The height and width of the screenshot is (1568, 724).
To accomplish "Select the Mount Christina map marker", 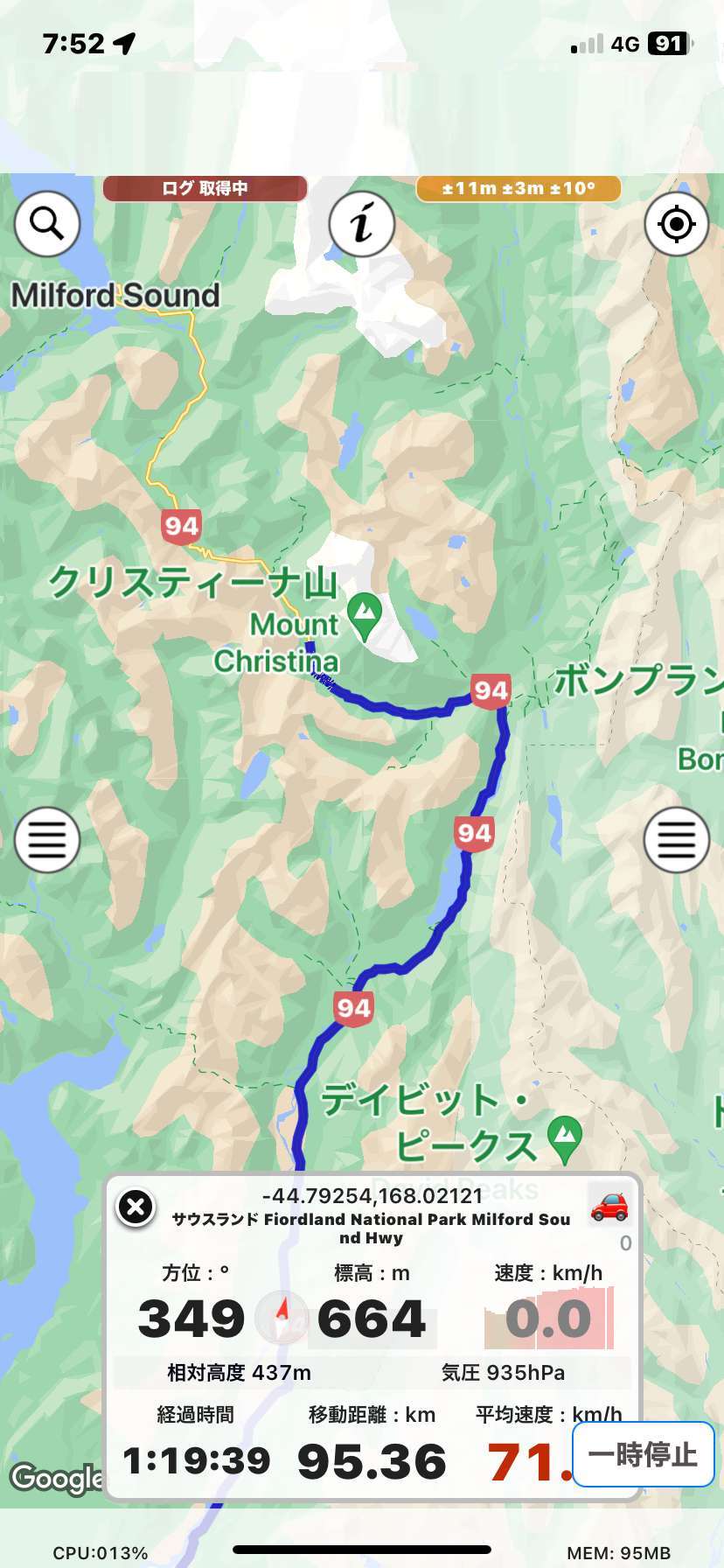I will tap(365, 615).
